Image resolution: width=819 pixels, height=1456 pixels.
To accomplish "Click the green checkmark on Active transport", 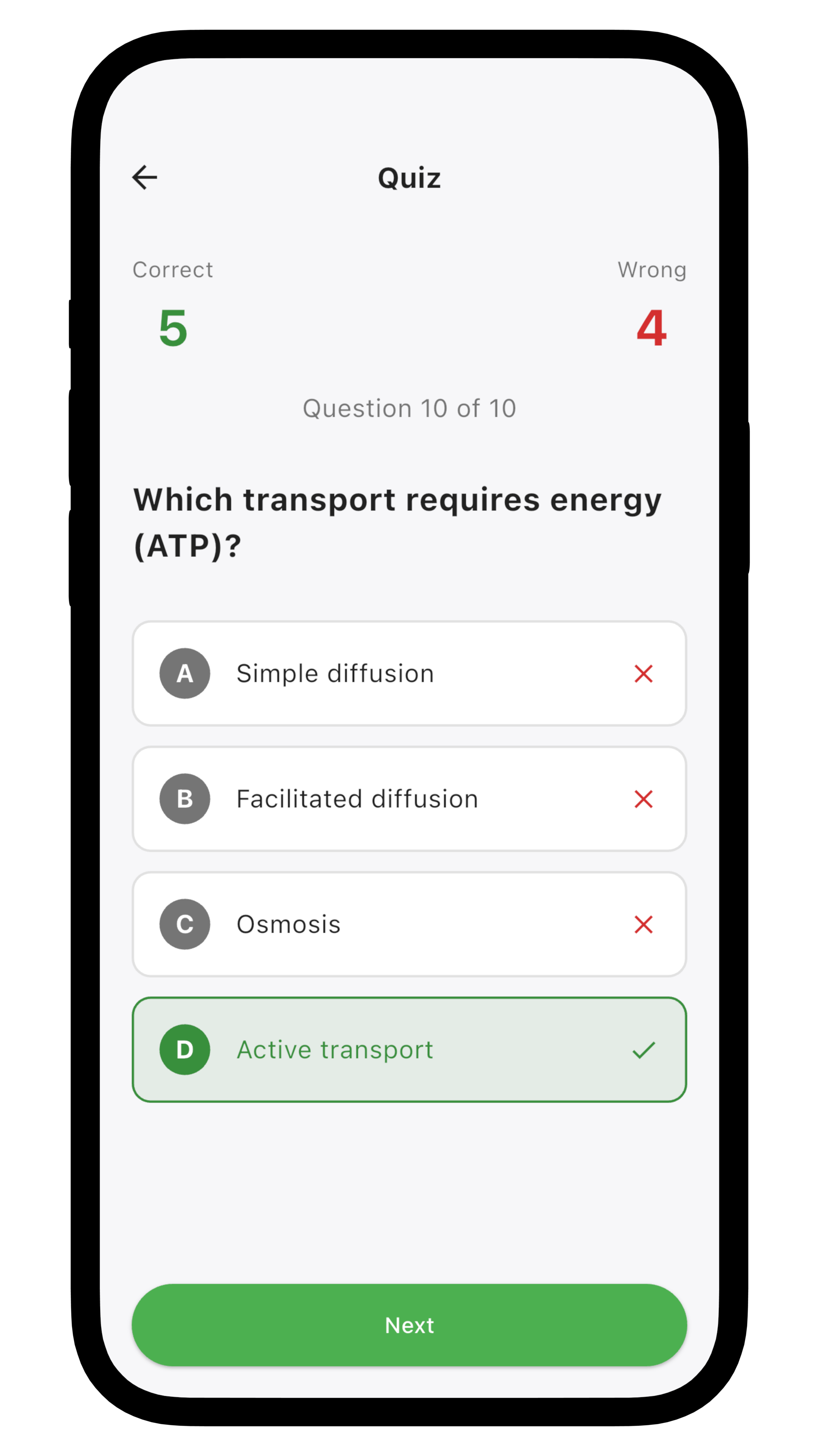I will click(x=644, y=1050).
